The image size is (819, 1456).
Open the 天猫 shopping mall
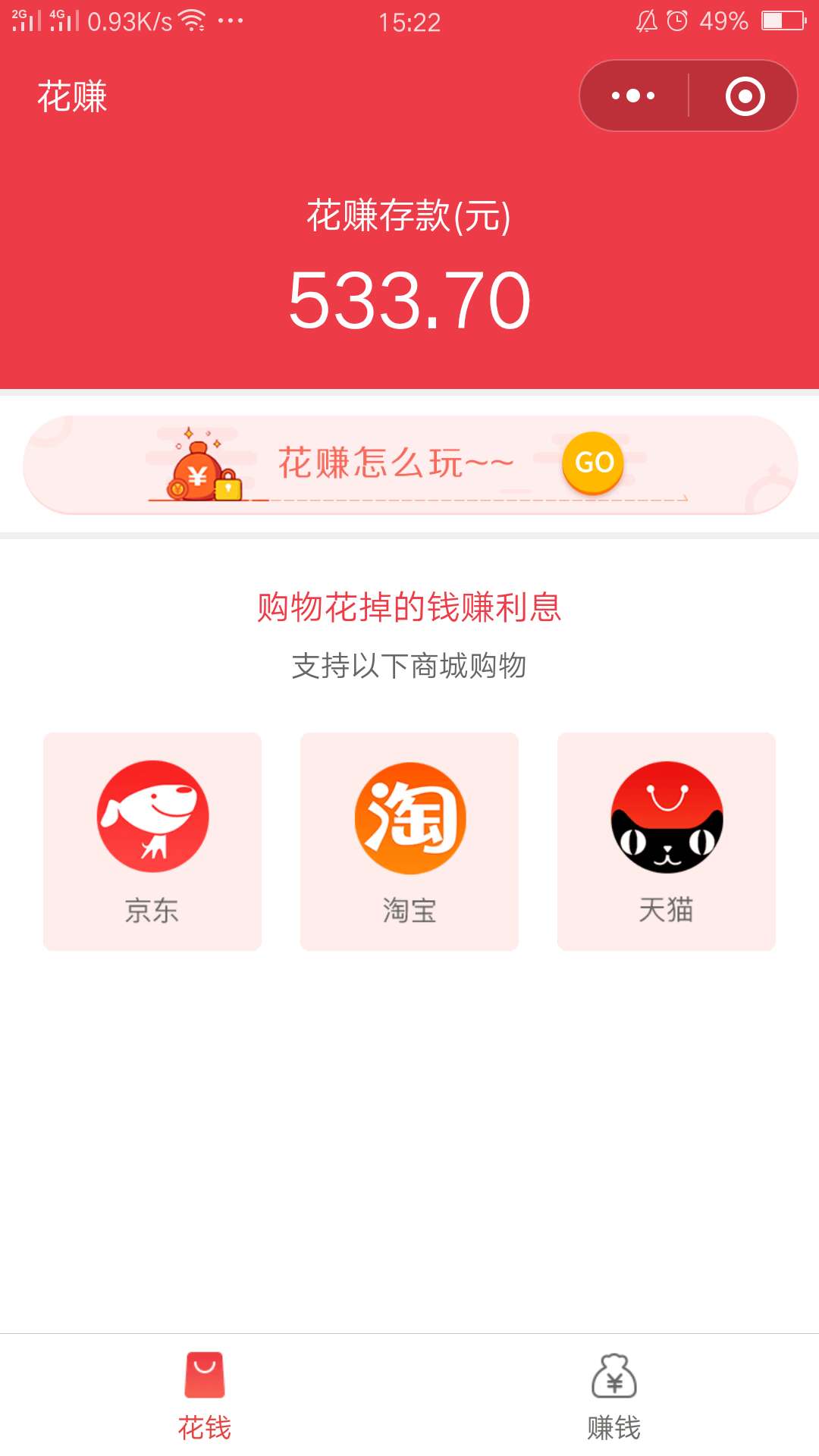[x=667, y=841]
